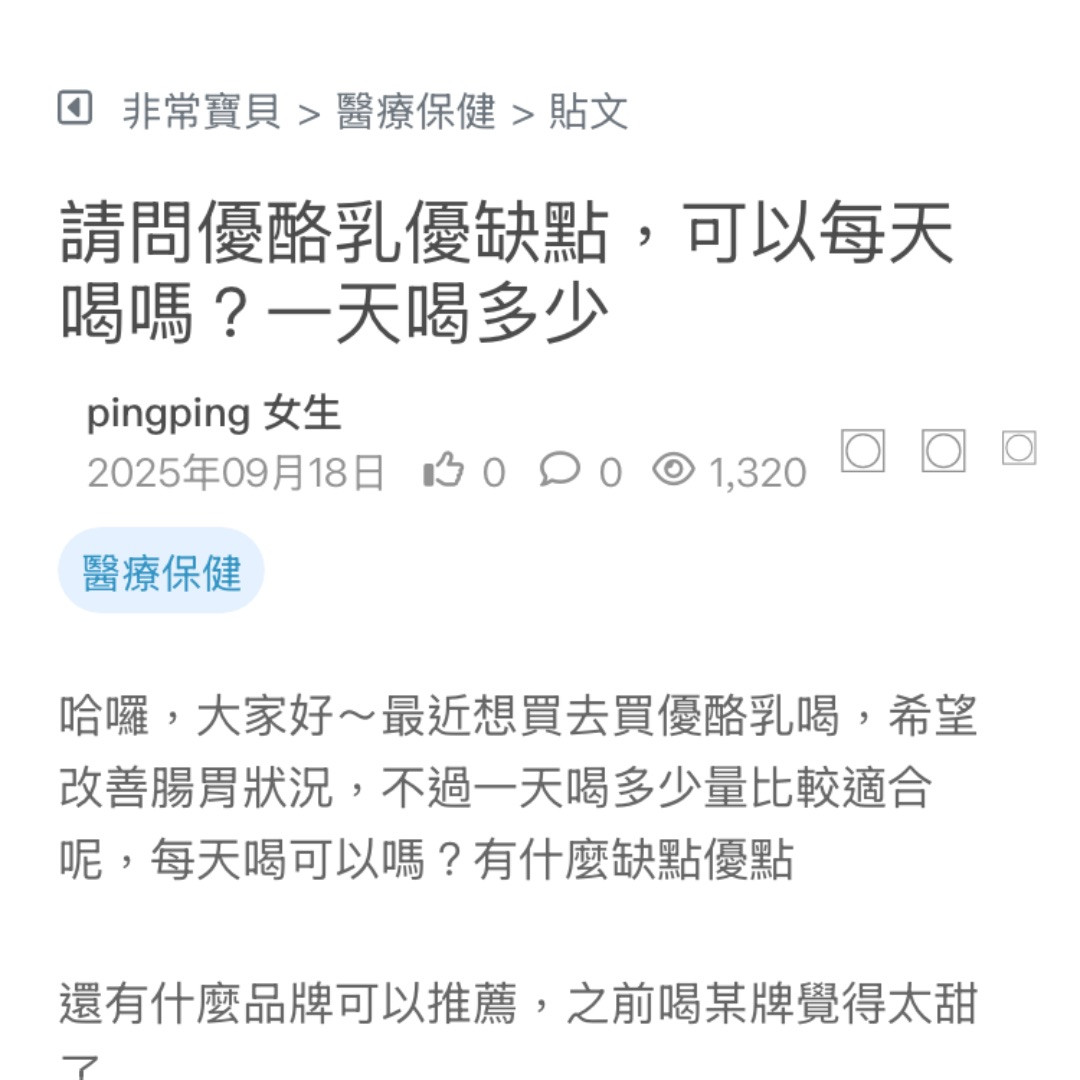1080x1080 pixels.
Task: Select the 醫療保健 tag chip
Action: click(161, 572)
